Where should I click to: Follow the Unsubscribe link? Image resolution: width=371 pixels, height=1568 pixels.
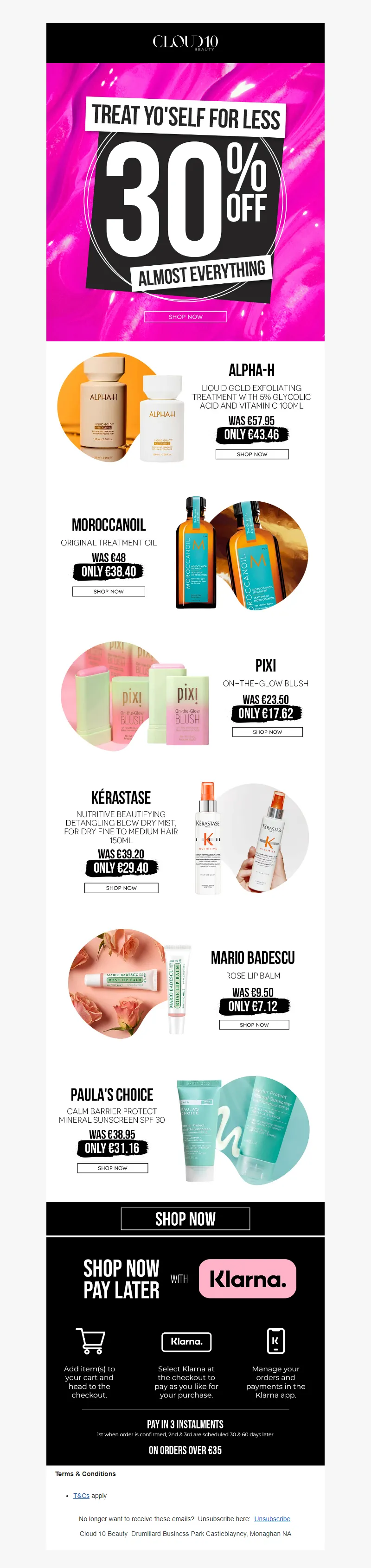click(x=272, y=1519)
